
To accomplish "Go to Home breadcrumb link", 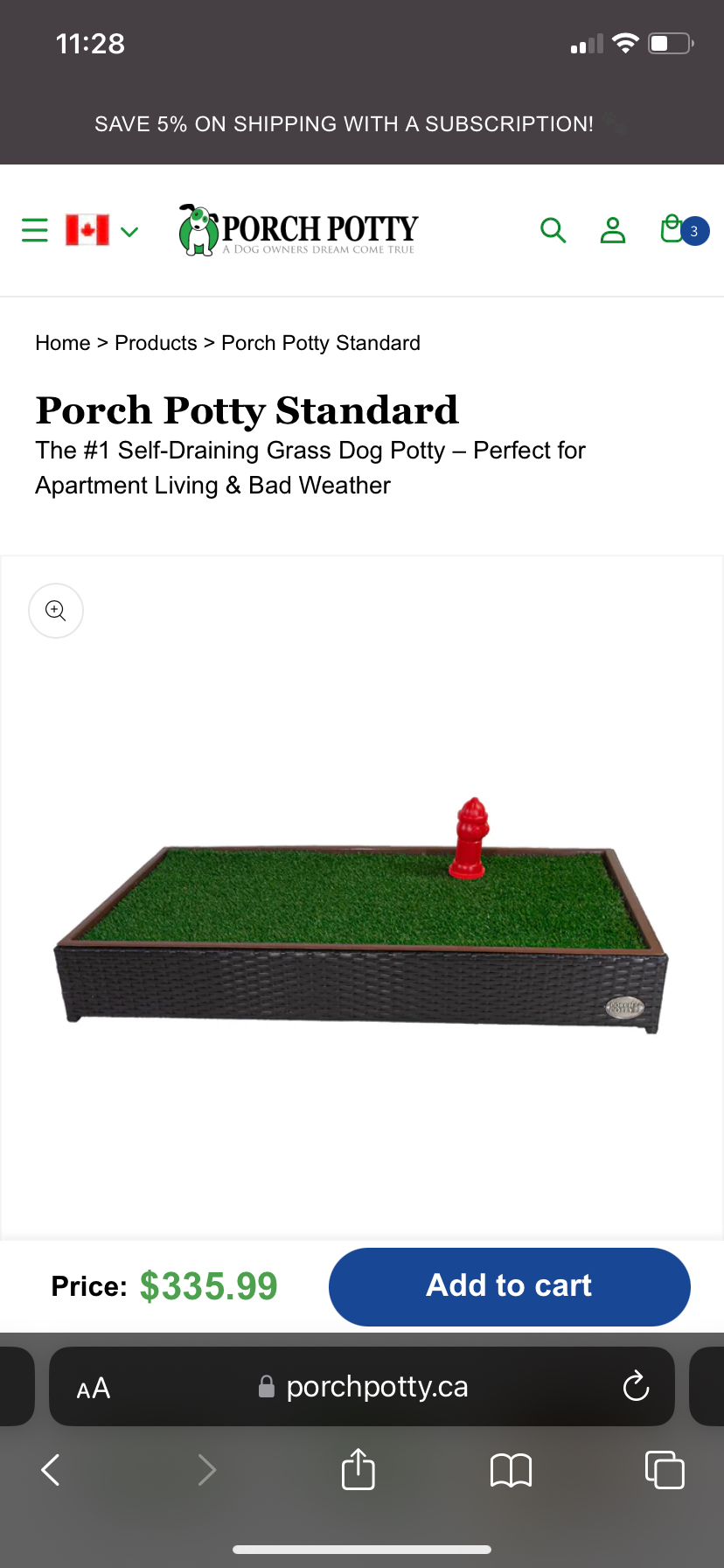I will click(x=63, y=343).
